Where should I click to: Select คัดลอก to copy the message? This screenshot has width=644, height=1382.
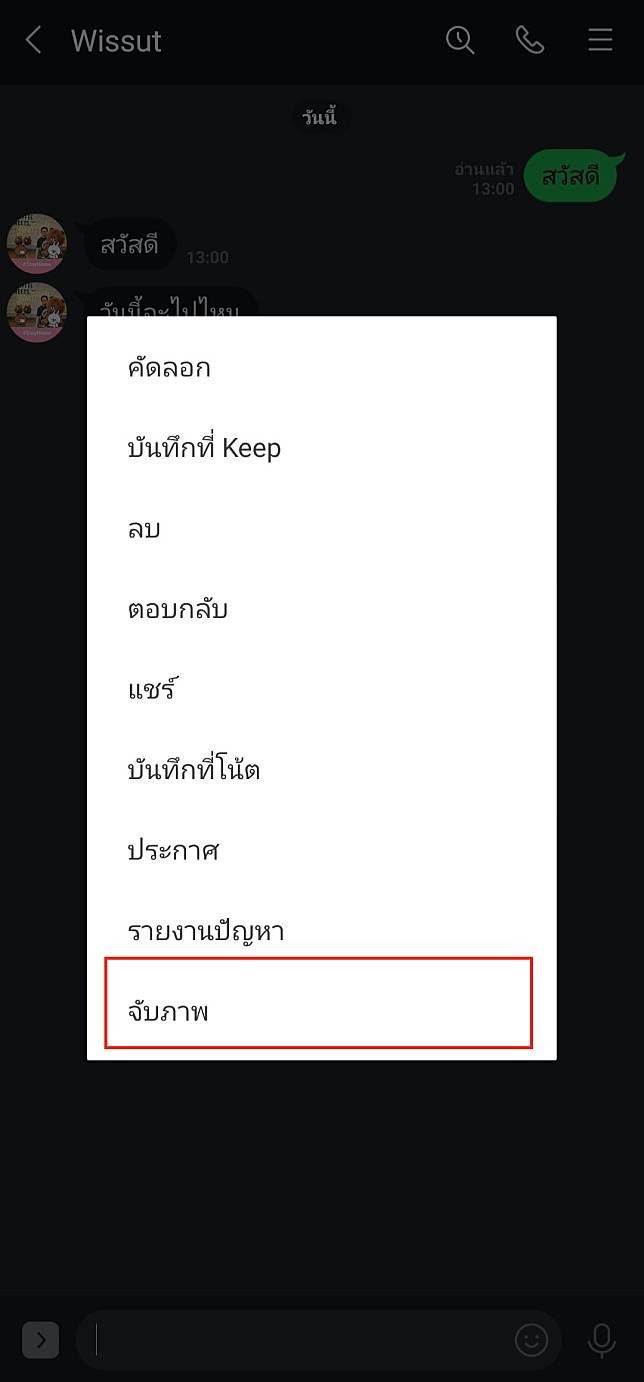click(x=169, y=368)
